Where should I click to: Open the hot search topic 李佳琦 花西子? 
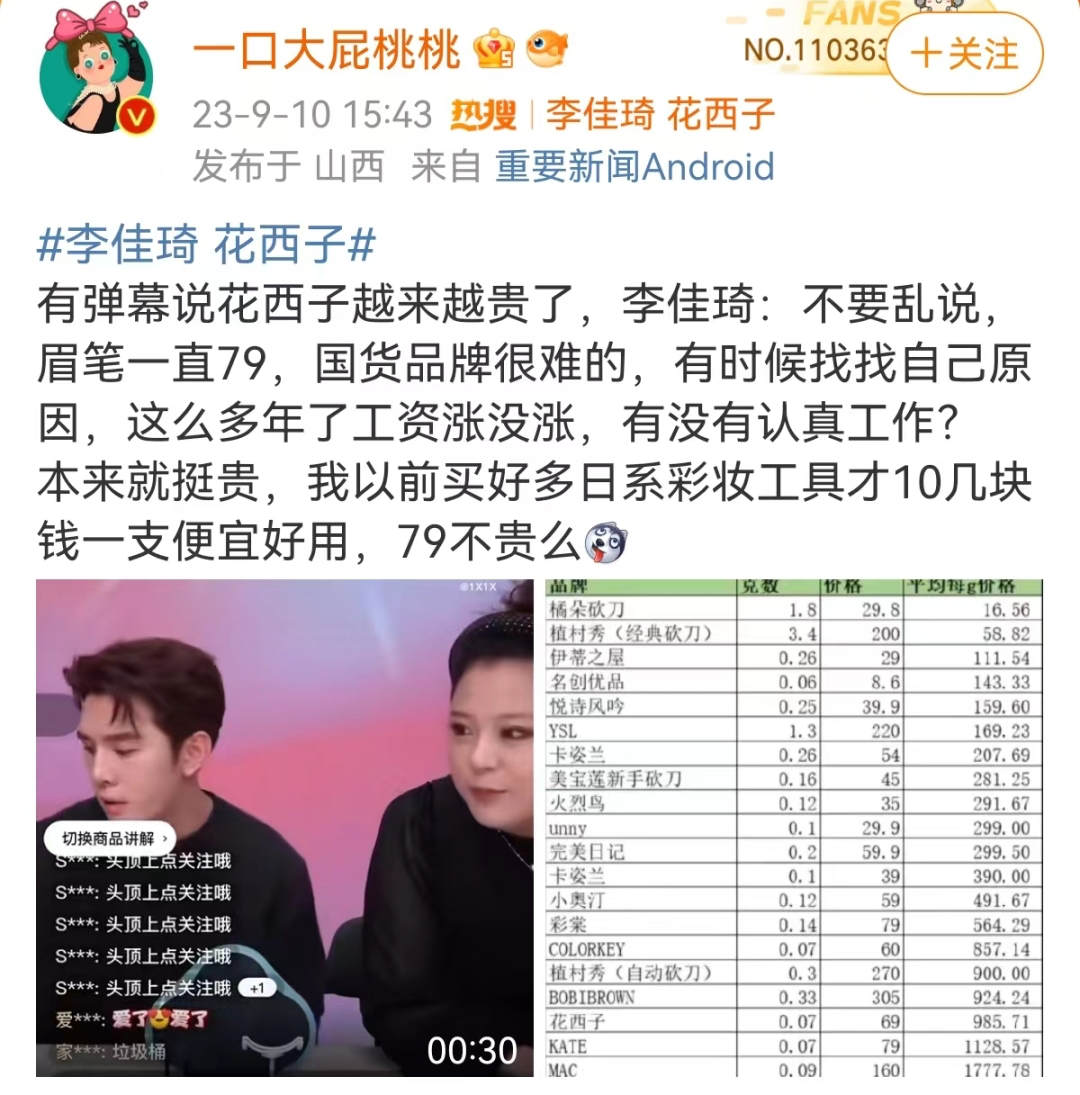point(660,114)
